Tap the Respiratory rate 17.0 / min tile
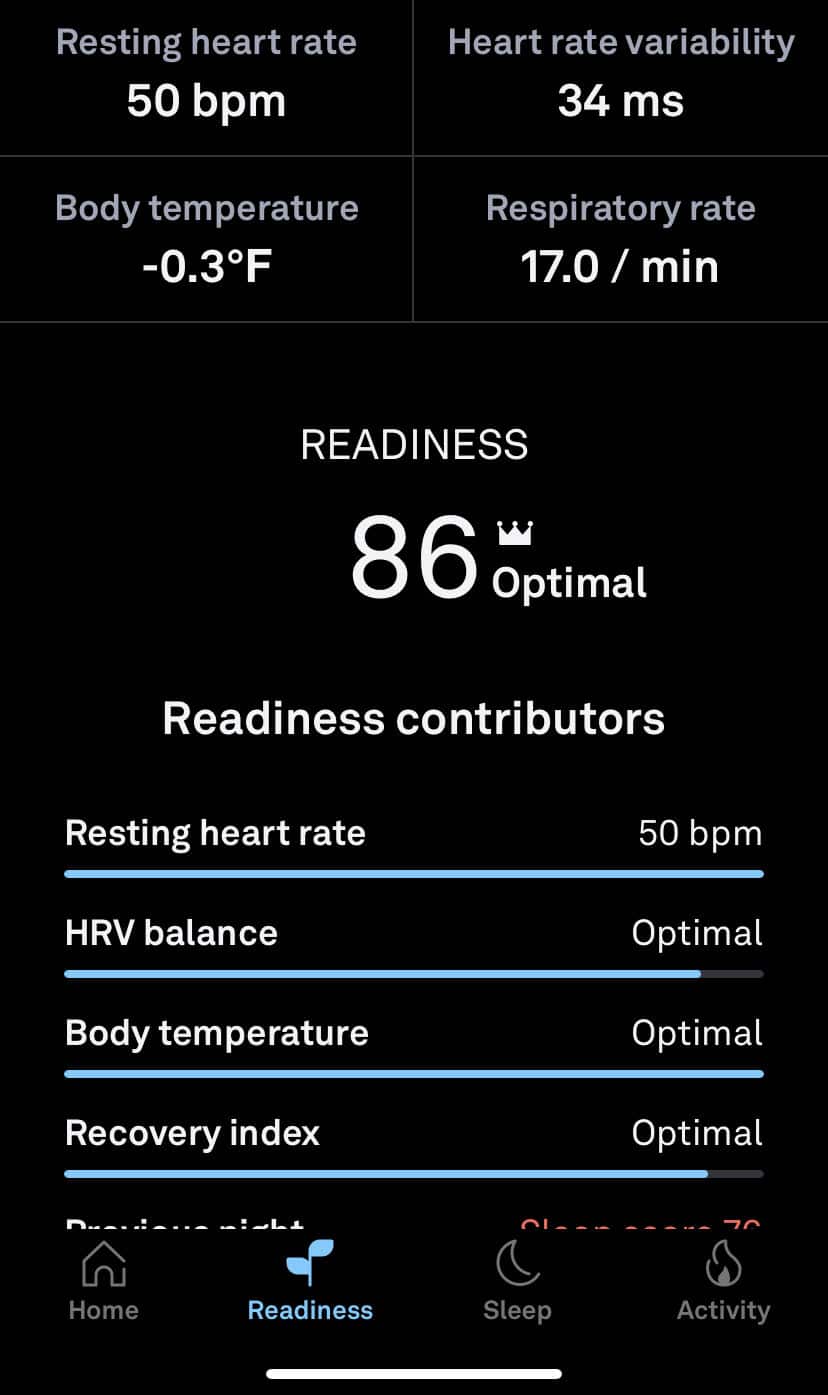Viewport: 828px width, 1395px height. point(621,239)
